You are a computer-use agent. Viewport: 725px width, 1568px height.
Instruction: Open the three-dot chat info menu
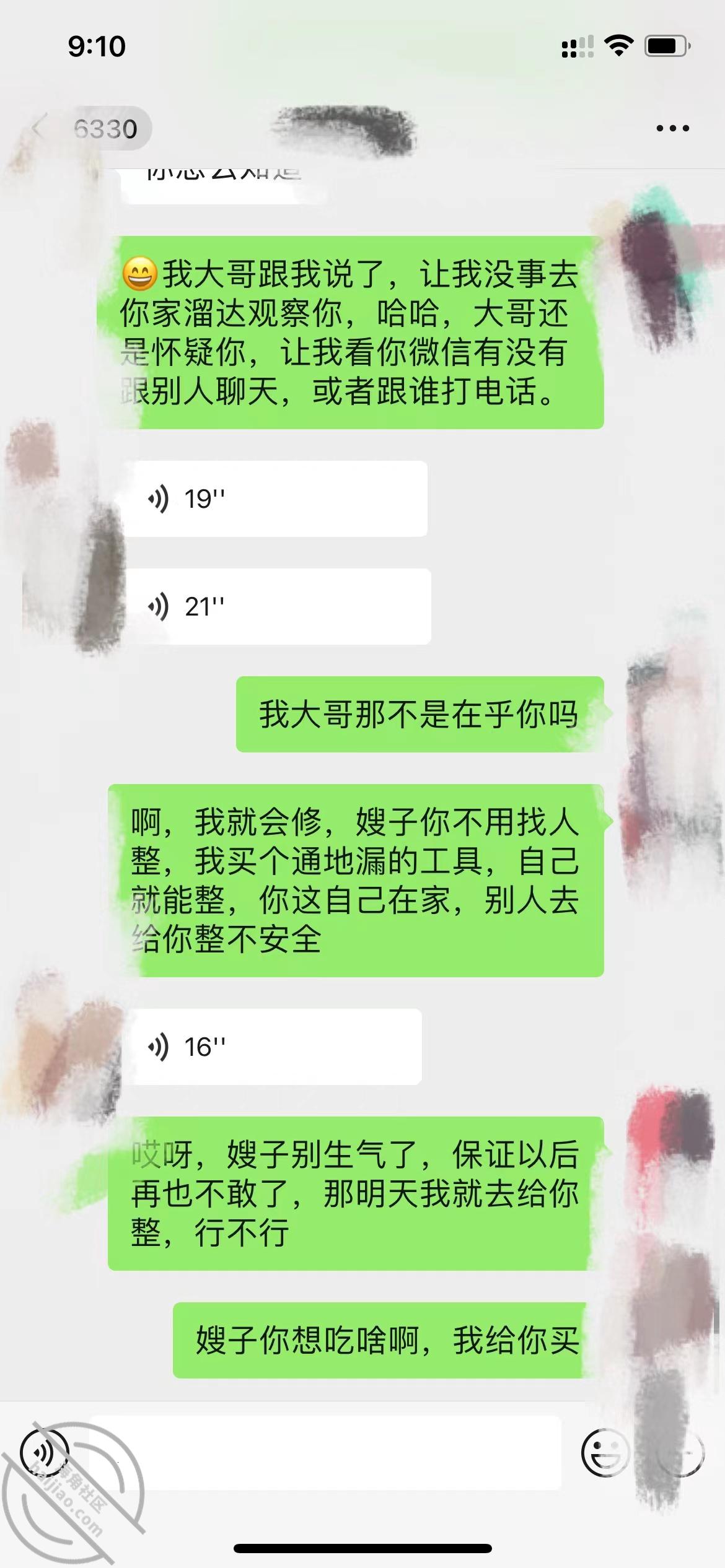pyautogui.click(x=672, y=129)
